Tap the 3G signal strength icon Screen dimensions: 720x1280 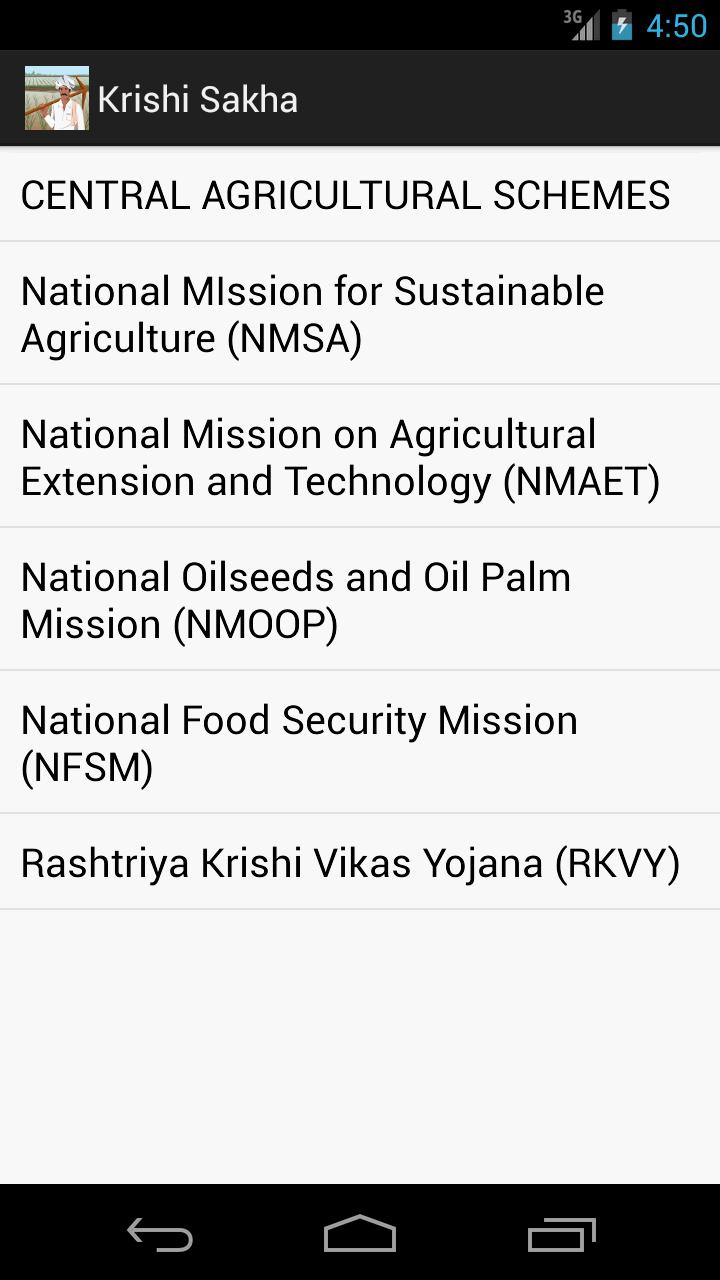[584, 25]
